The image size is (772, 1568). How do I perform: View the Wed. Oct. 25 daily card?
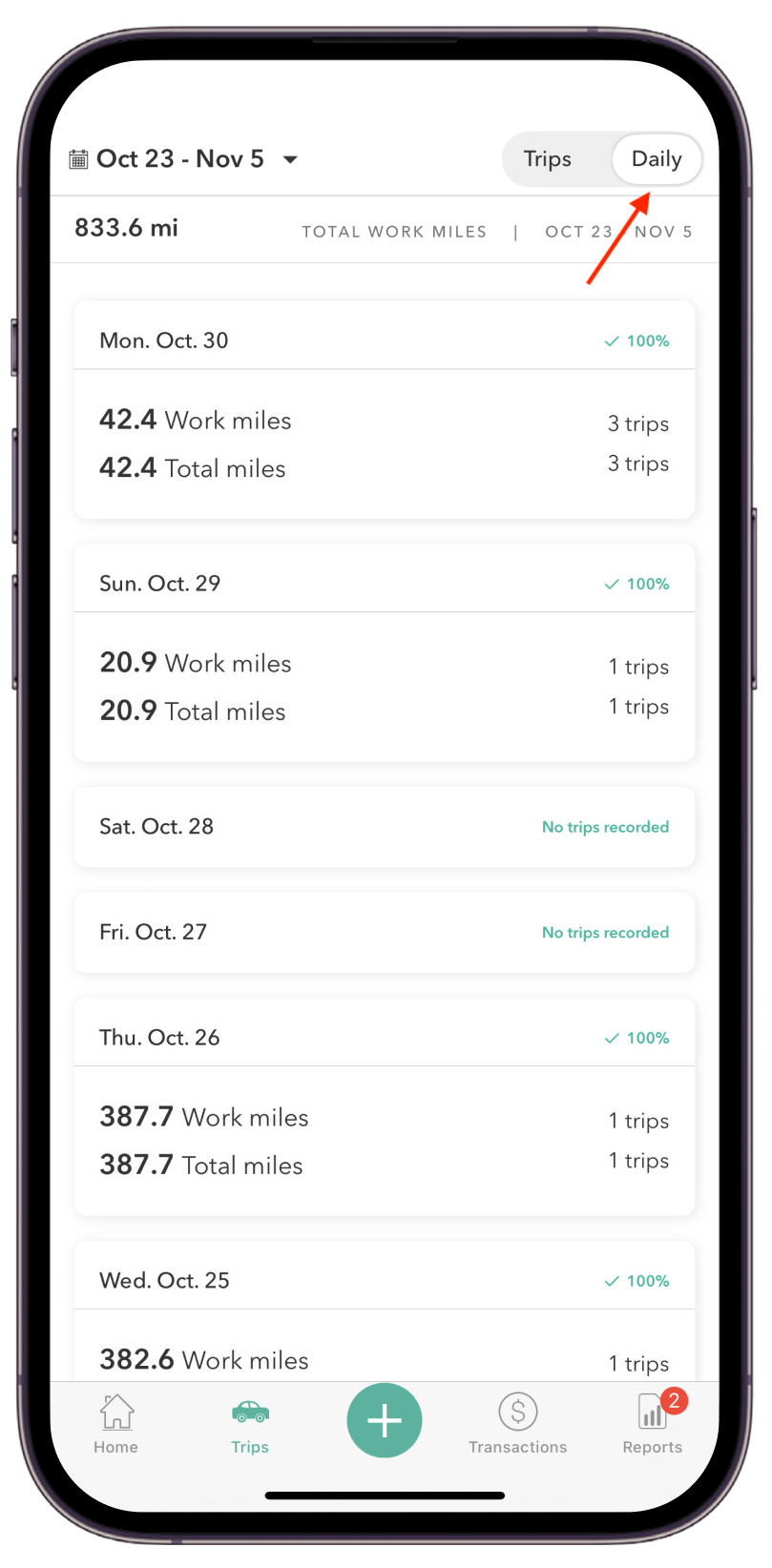point(384,1316)
